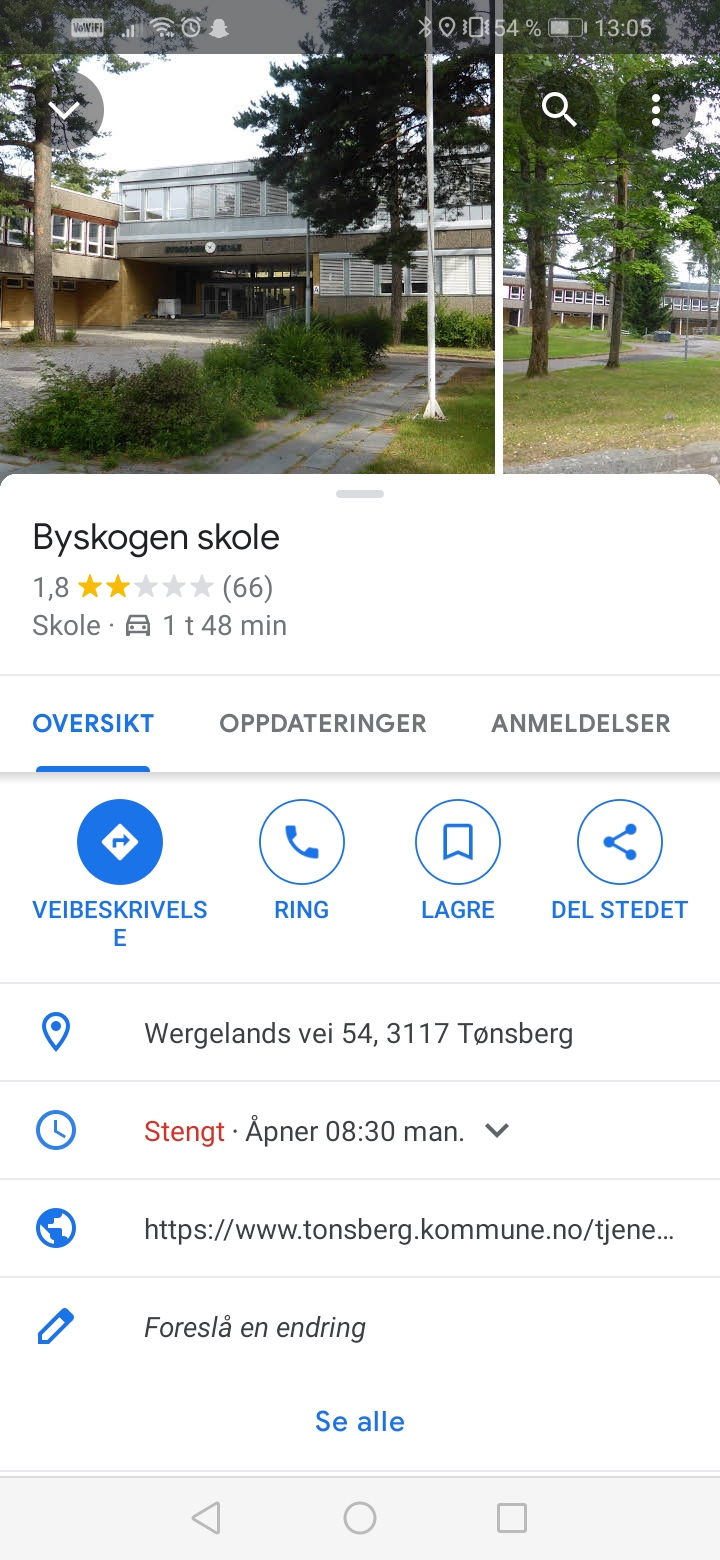
Task: Switch to the Anmeldelser tab
Action: point(581,723)
